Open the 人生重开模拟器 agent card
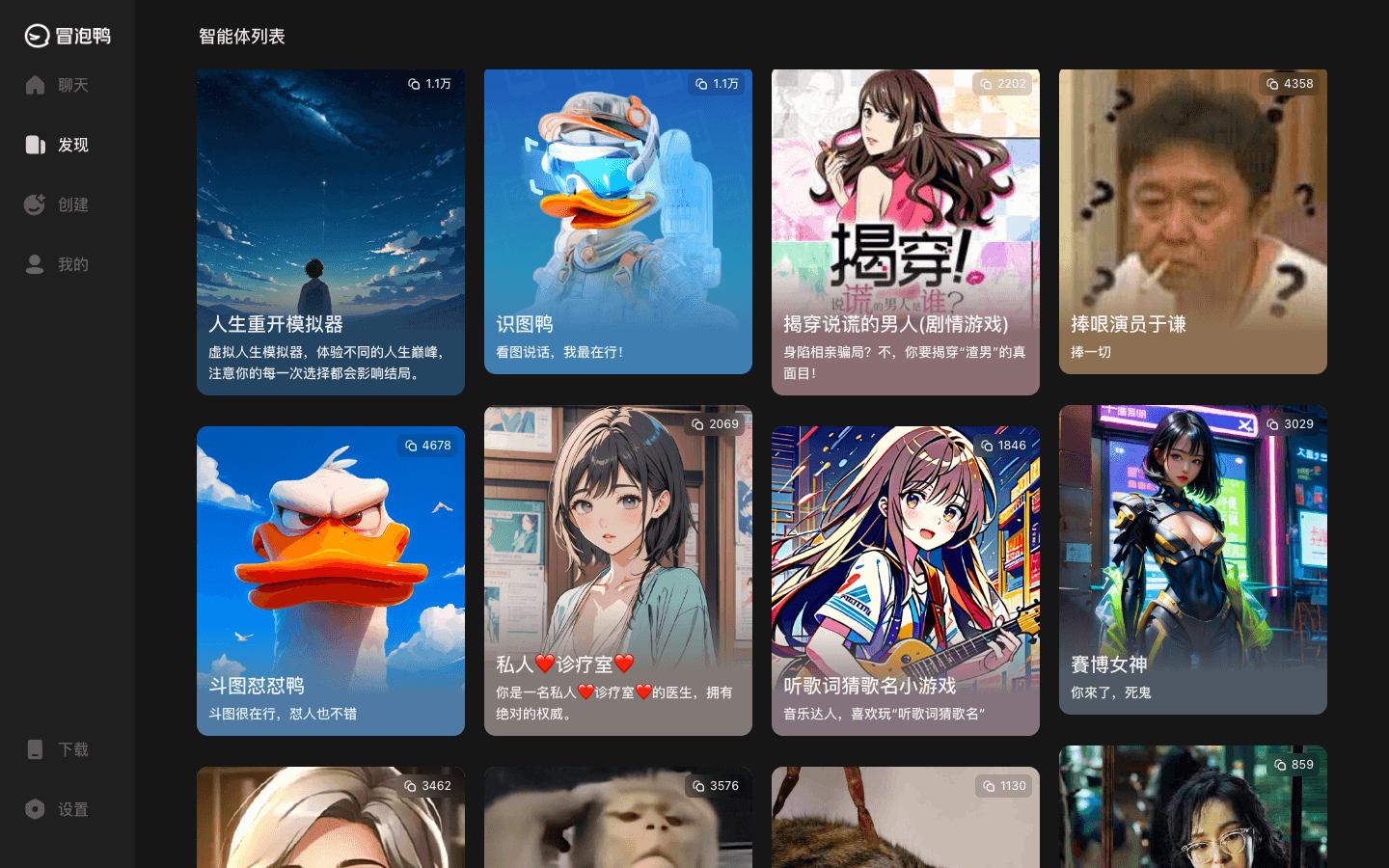 [330, 231]
